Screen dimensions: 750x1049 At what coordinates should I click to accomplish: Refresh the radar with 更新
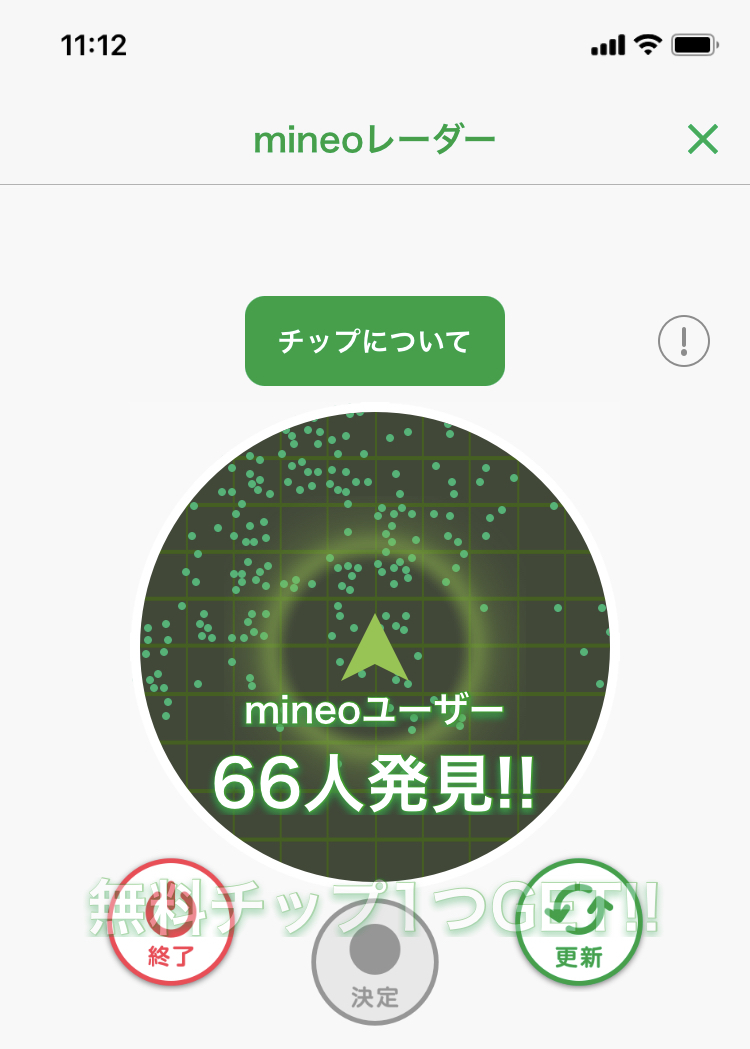(578, 924)
